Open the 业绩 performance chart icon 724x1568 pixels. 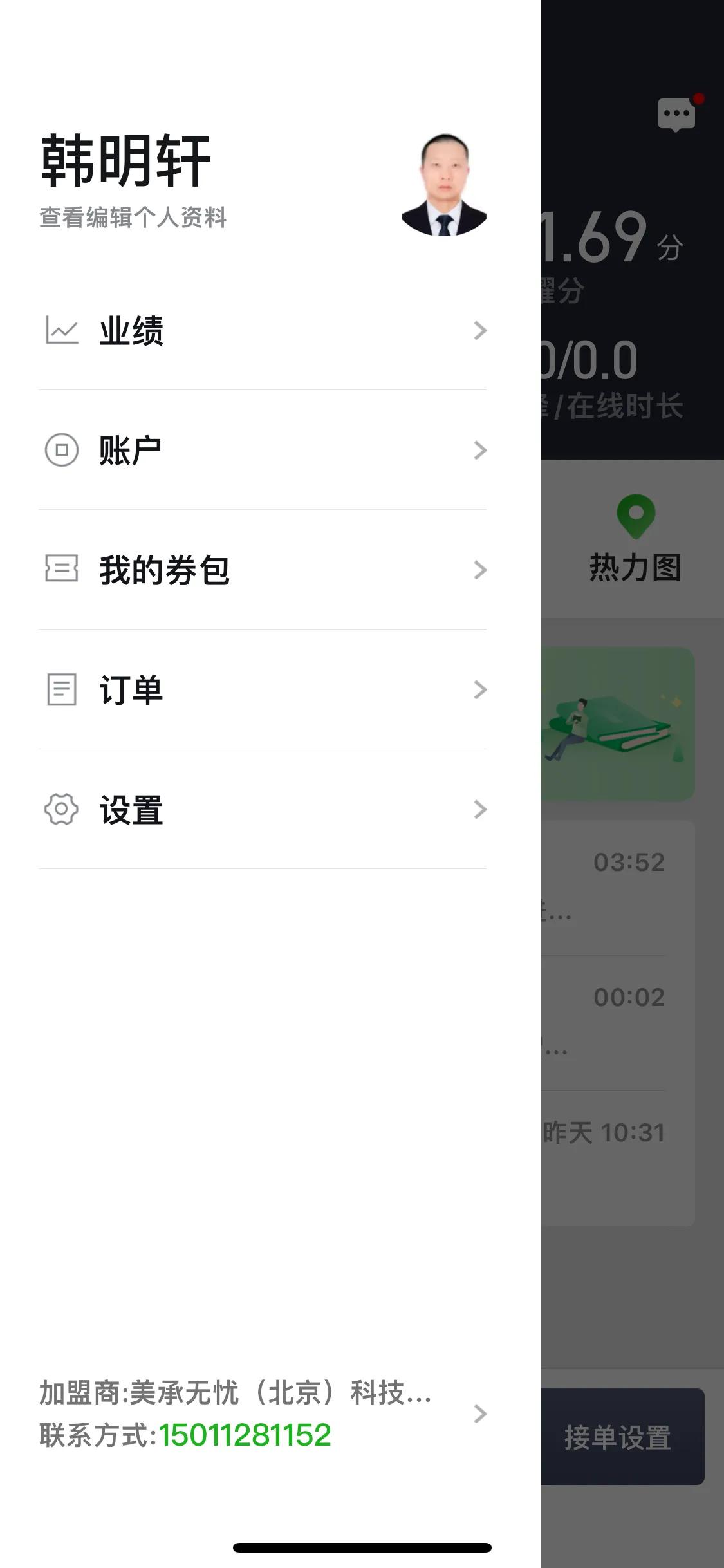[61, 330]
